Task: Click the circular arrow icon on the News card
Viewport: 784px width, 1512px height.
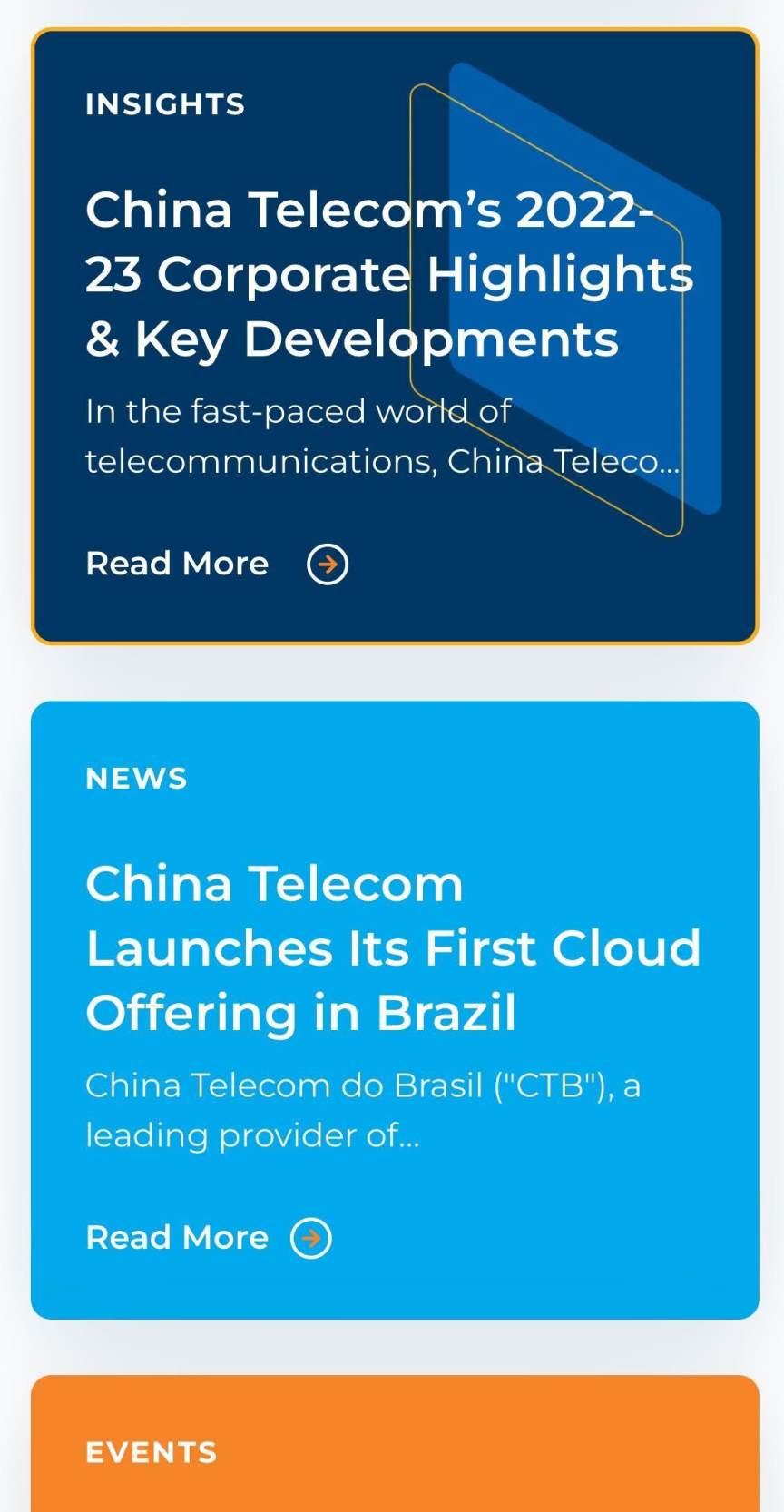Action: (x=310, y=1237)
